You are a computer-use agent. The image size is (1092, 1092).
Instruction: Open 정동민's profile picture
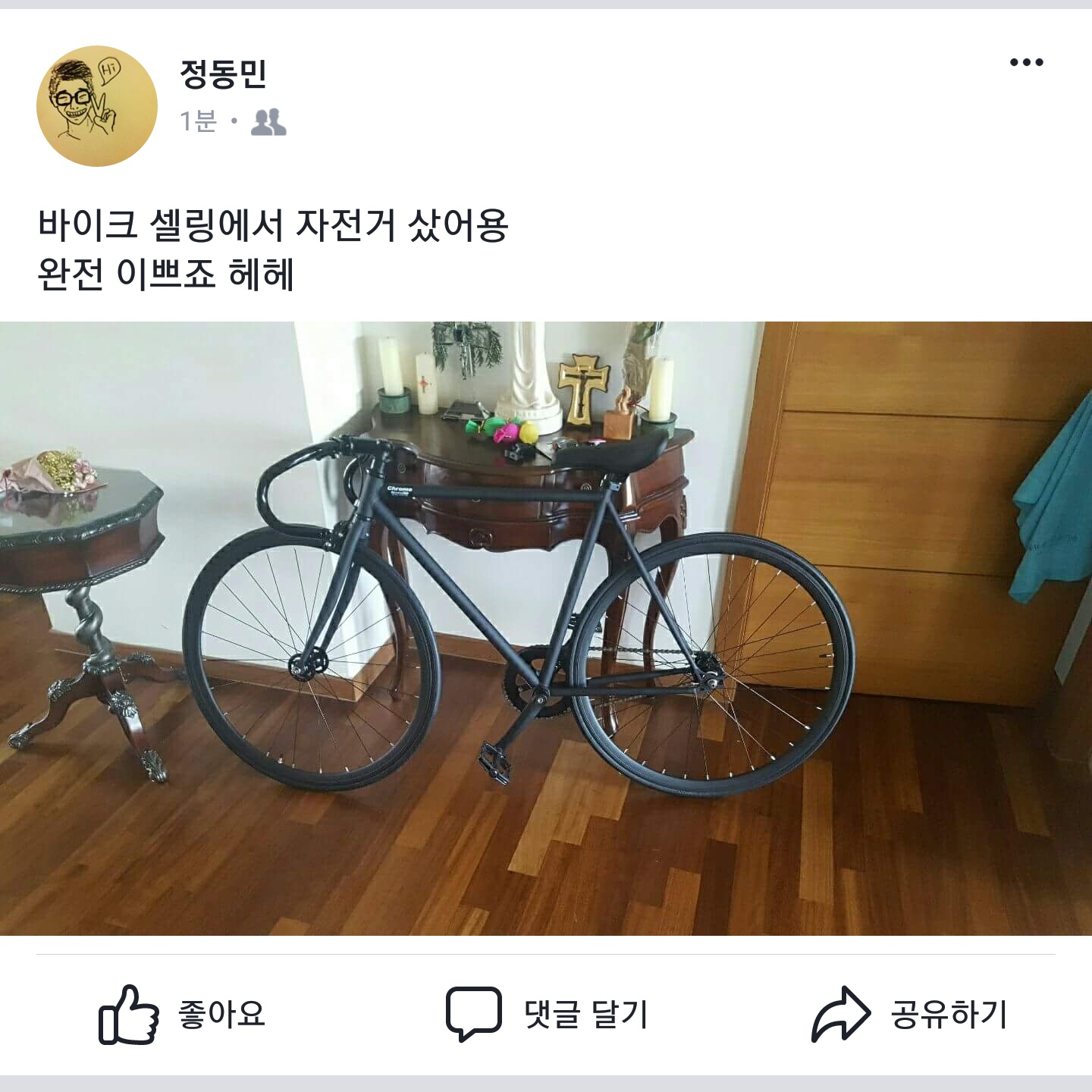[97, 106]
